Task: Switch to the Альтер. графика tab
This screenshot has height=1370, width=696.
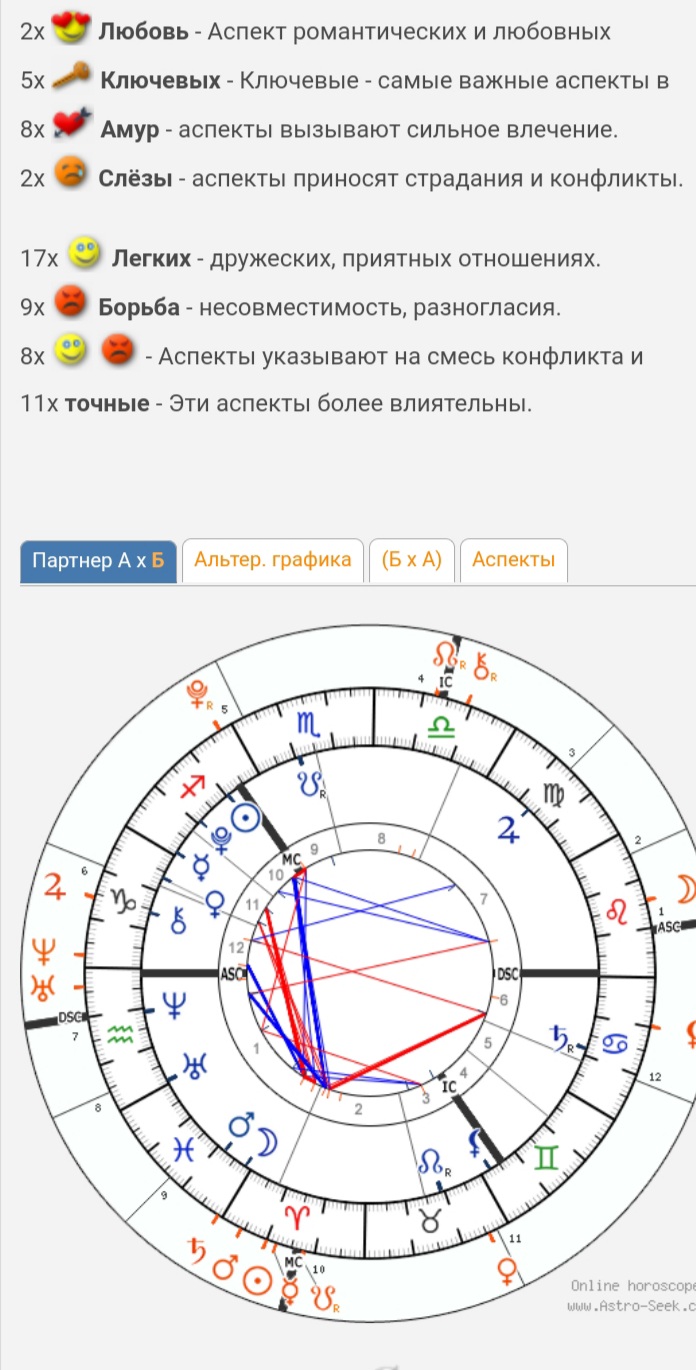Action: [273, 560]
